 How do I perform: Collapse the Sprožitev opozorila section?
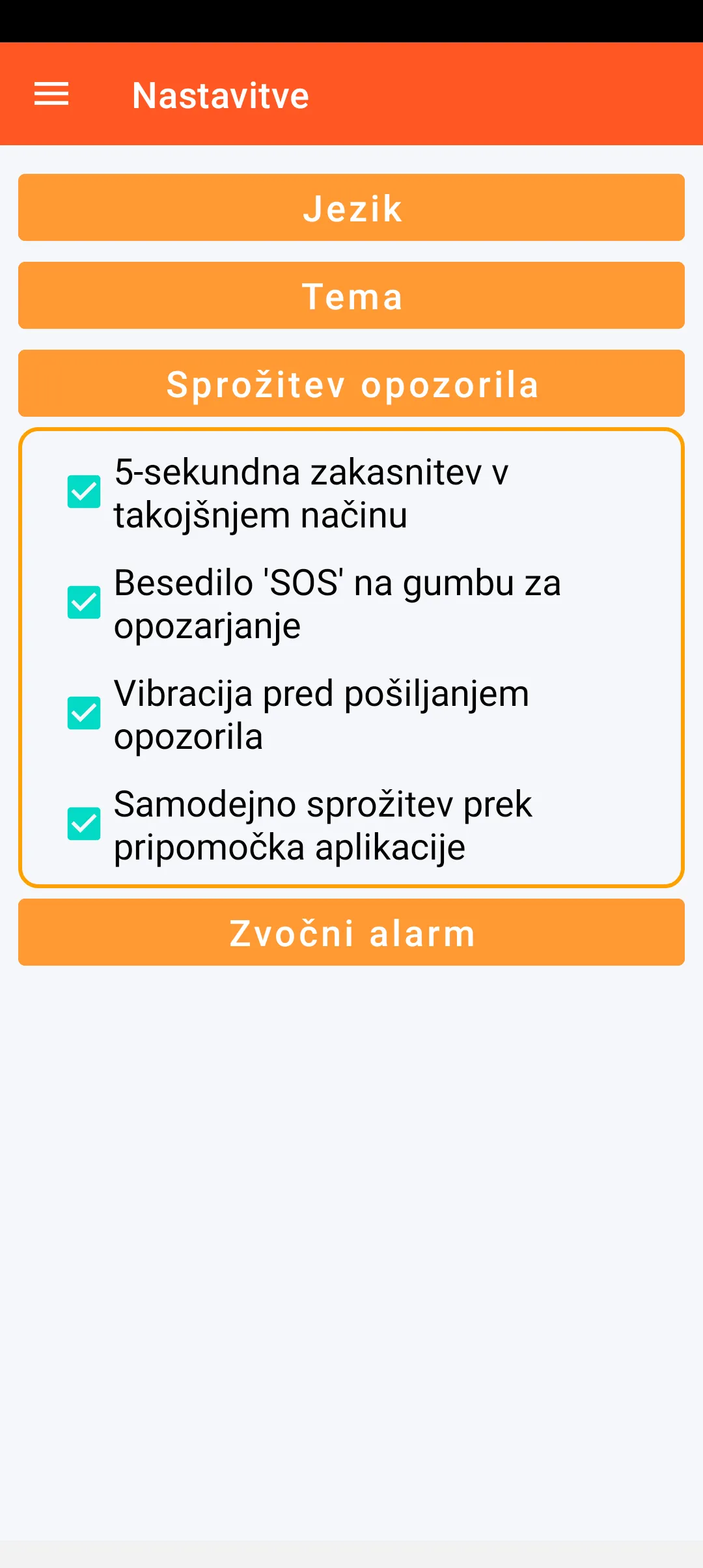(351, 384)
